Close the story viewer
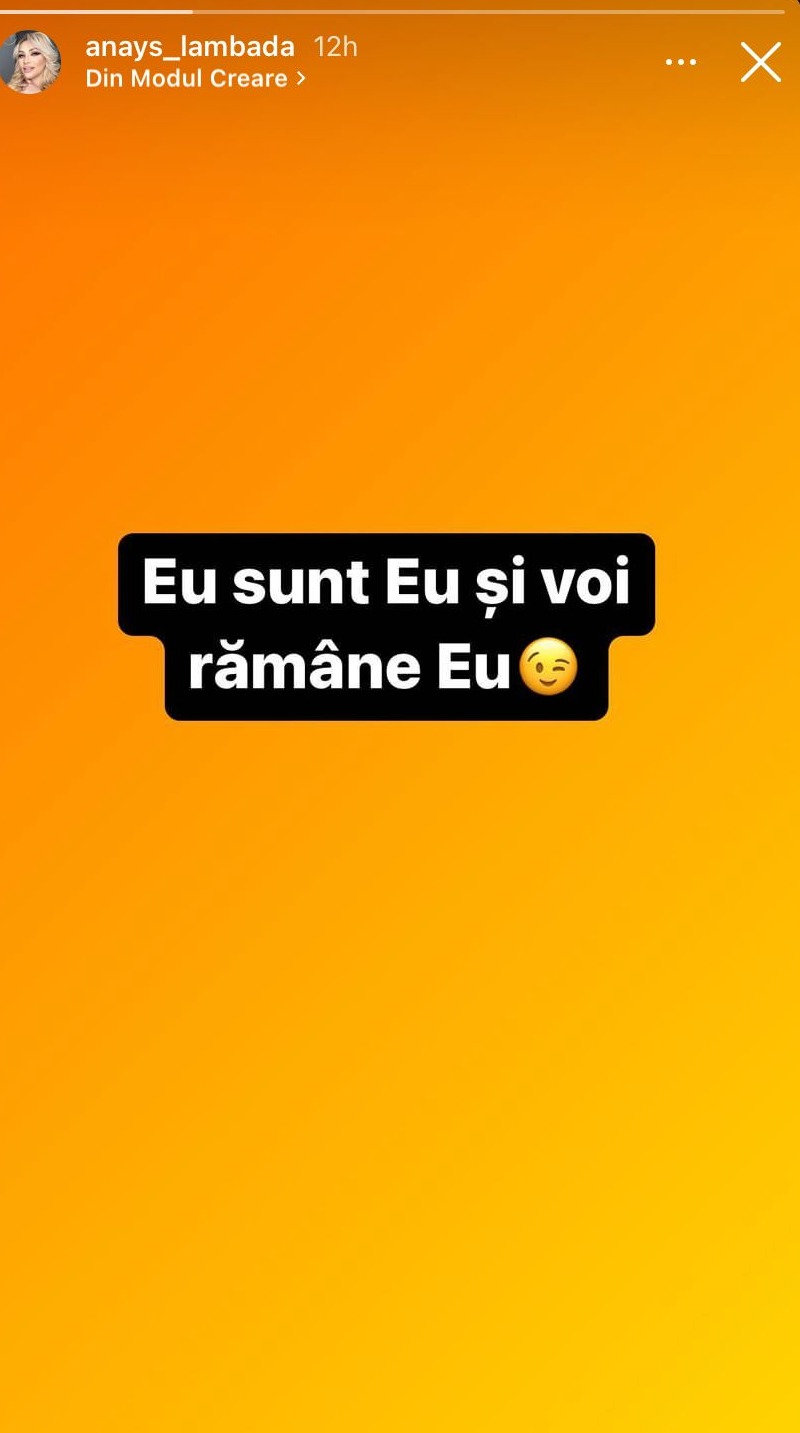 [760, 62]
